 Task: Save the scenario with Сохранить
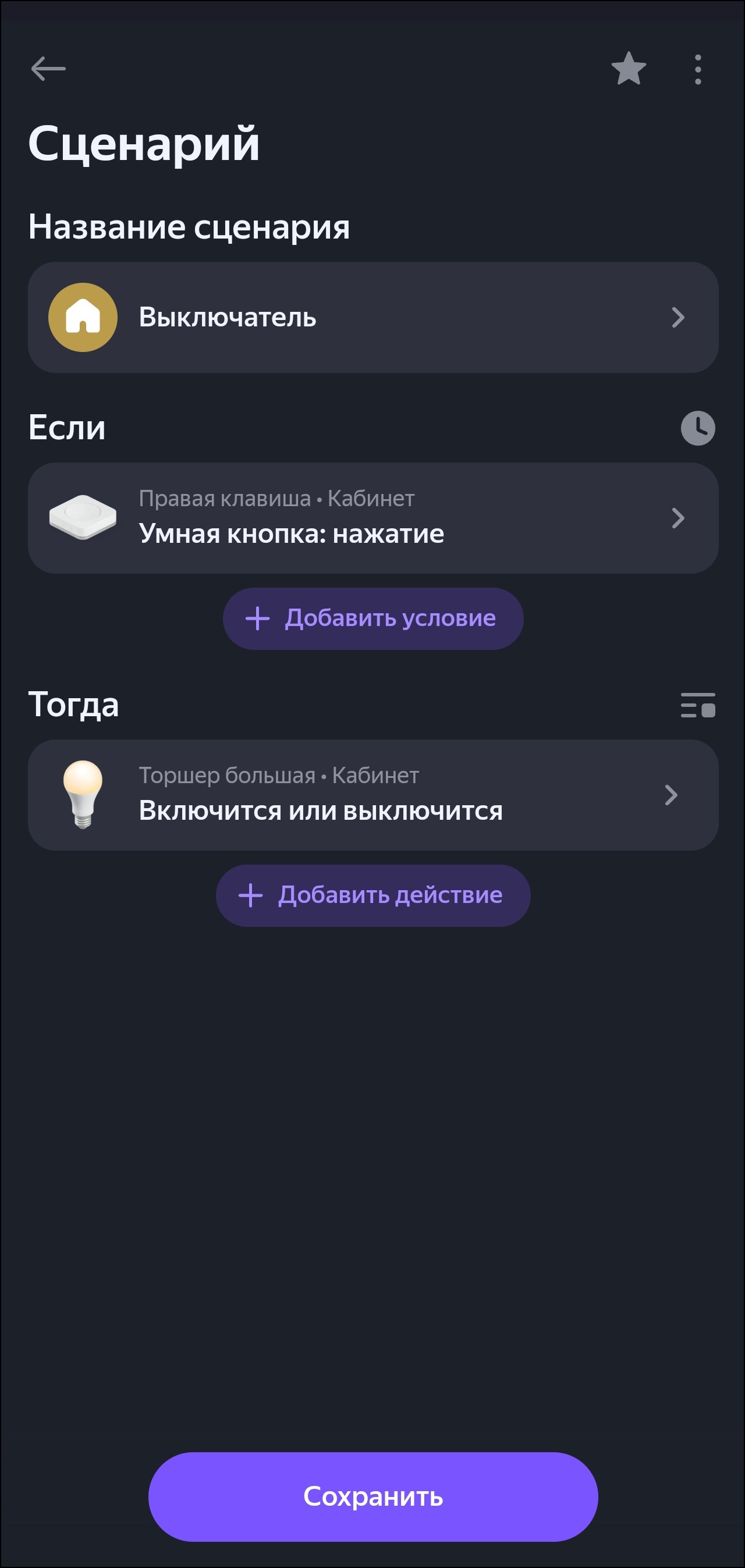(373, 1496)
